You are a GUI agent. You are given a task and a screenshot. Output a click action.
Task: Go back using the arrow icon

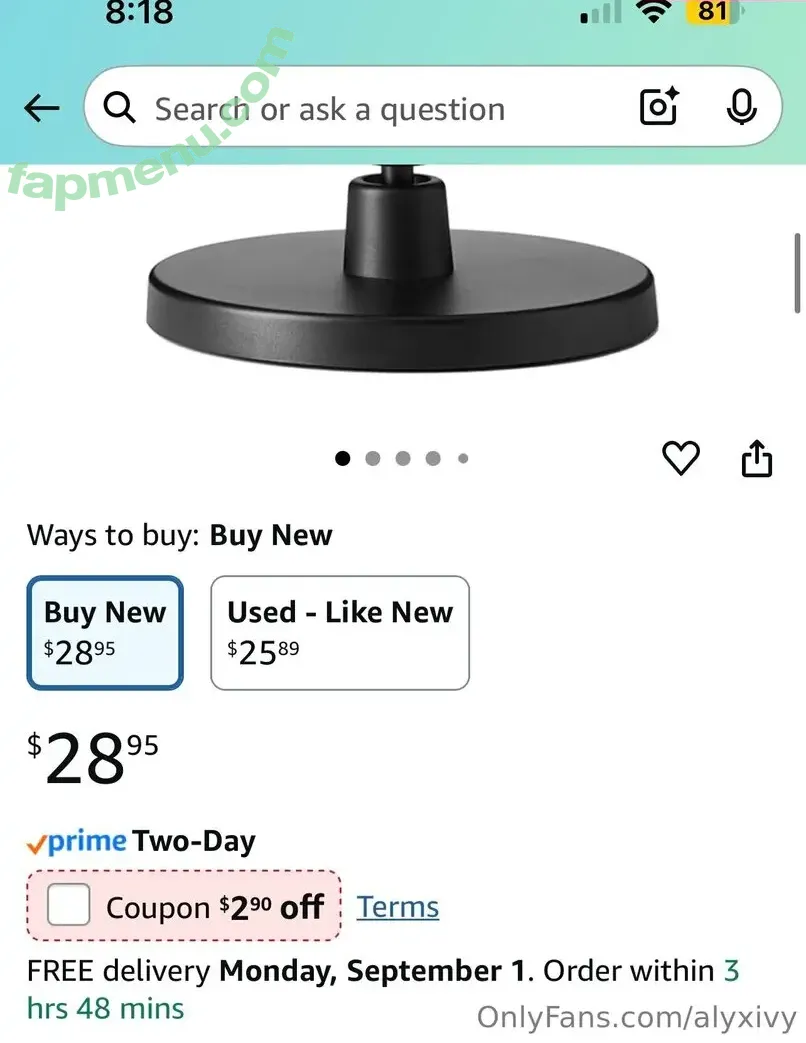(x=42, y=108)
